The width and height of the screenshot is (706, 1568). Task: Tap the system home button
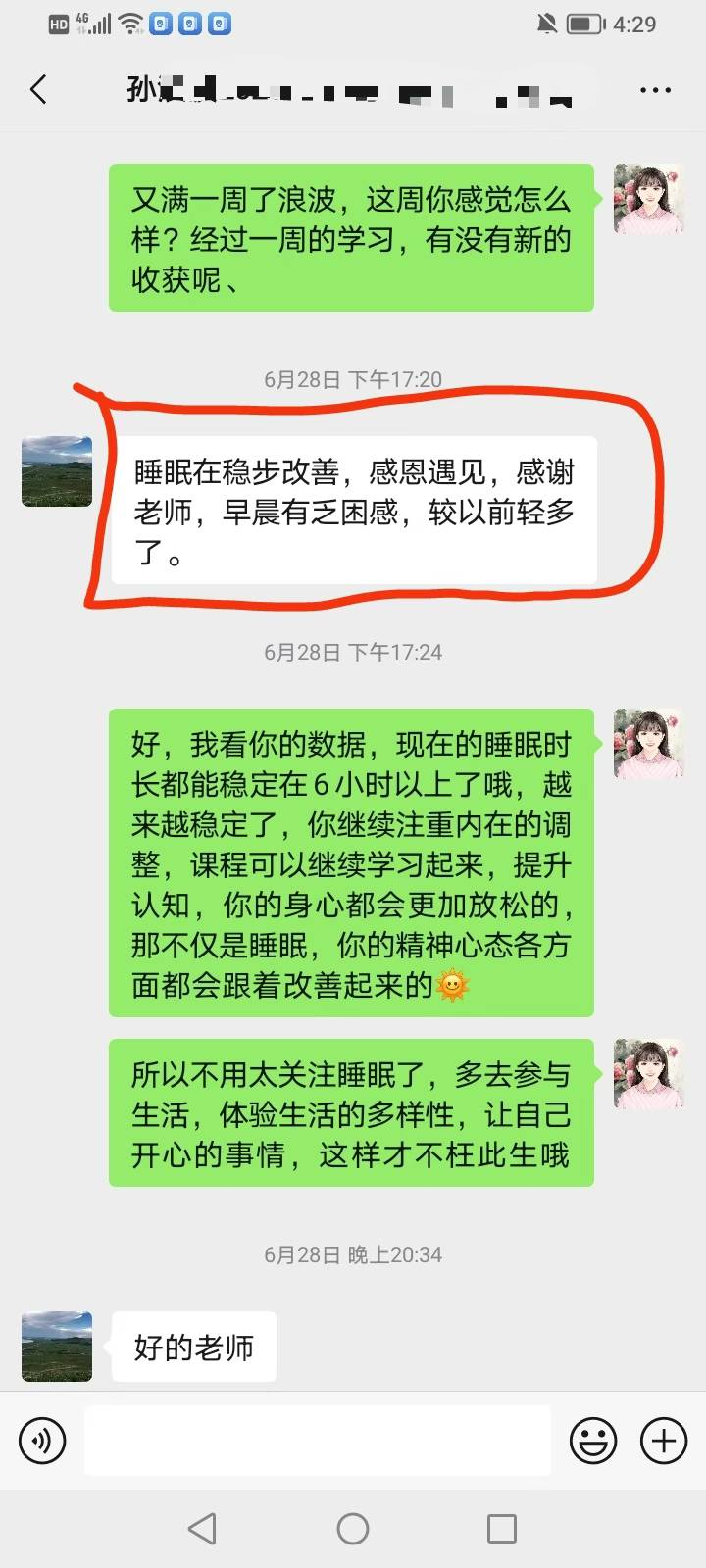click(353, 1528)
